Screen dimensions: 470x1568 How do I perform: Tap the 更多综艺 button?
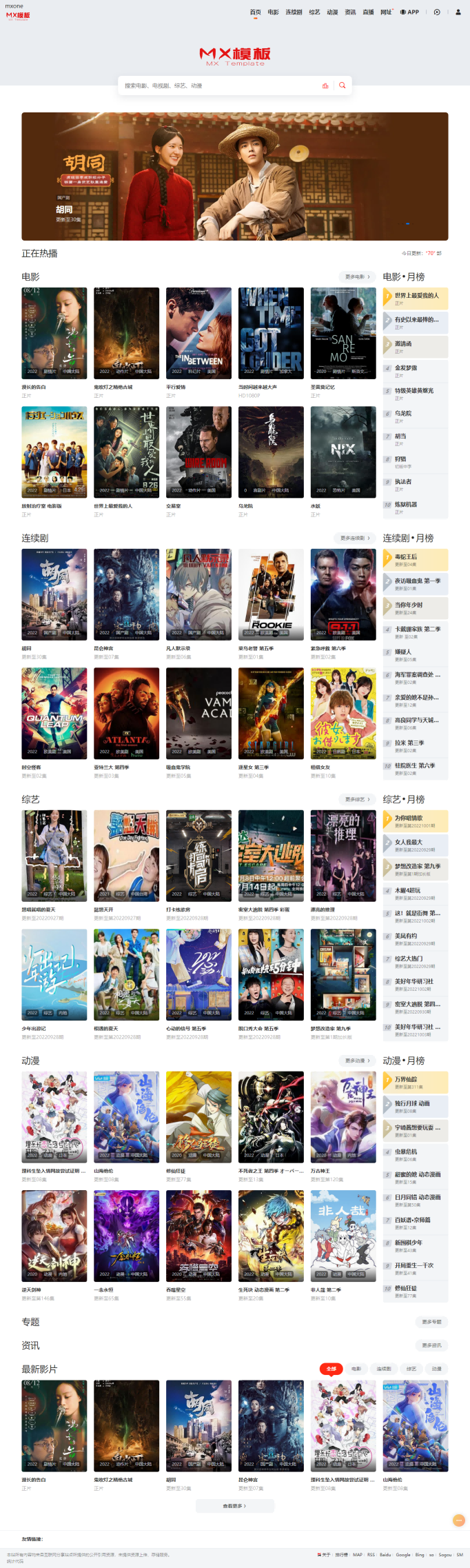click(x=357, y=800)
